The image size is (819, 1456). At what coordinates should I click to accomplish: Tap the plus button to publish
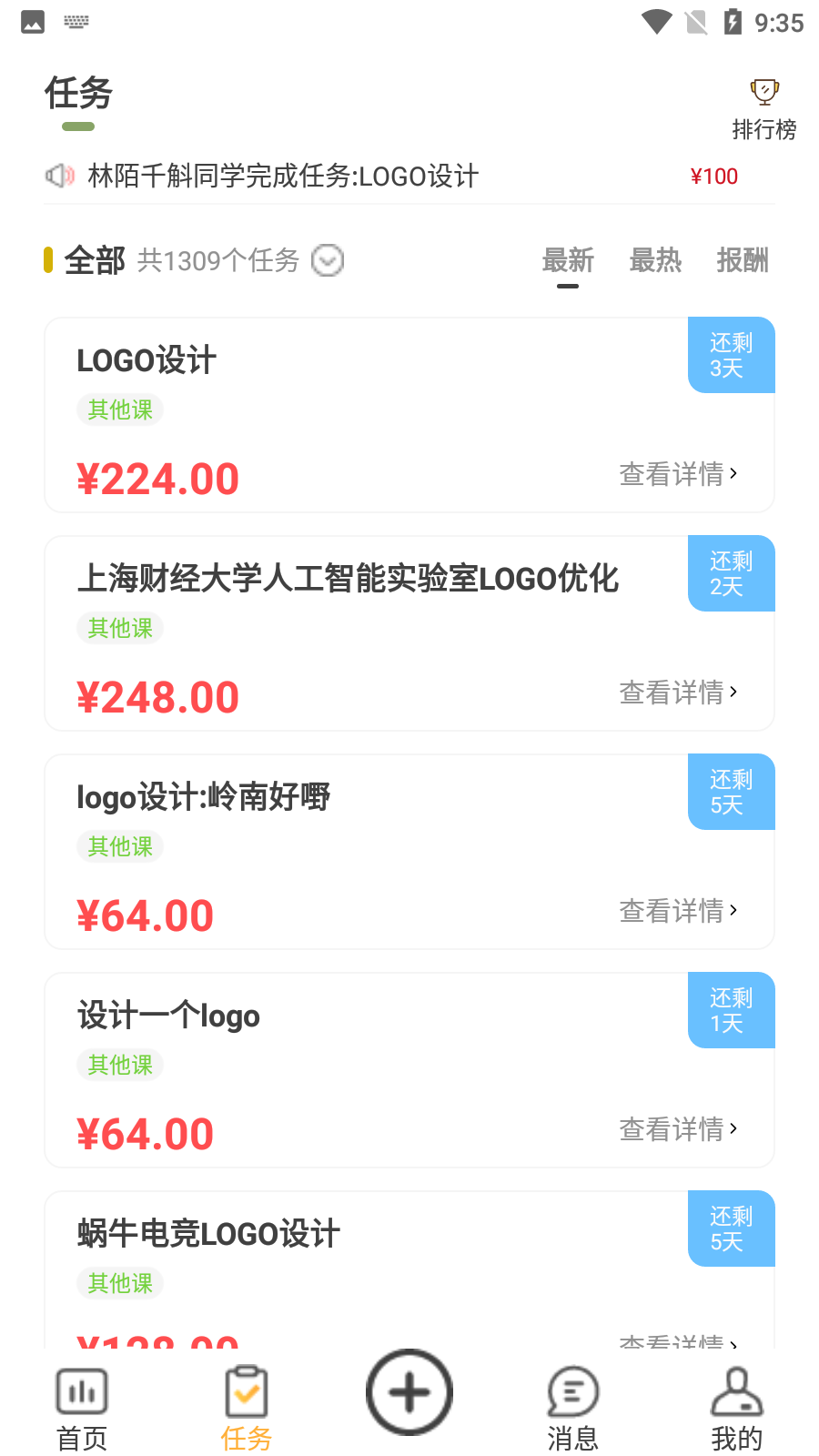click(409, 1392)
